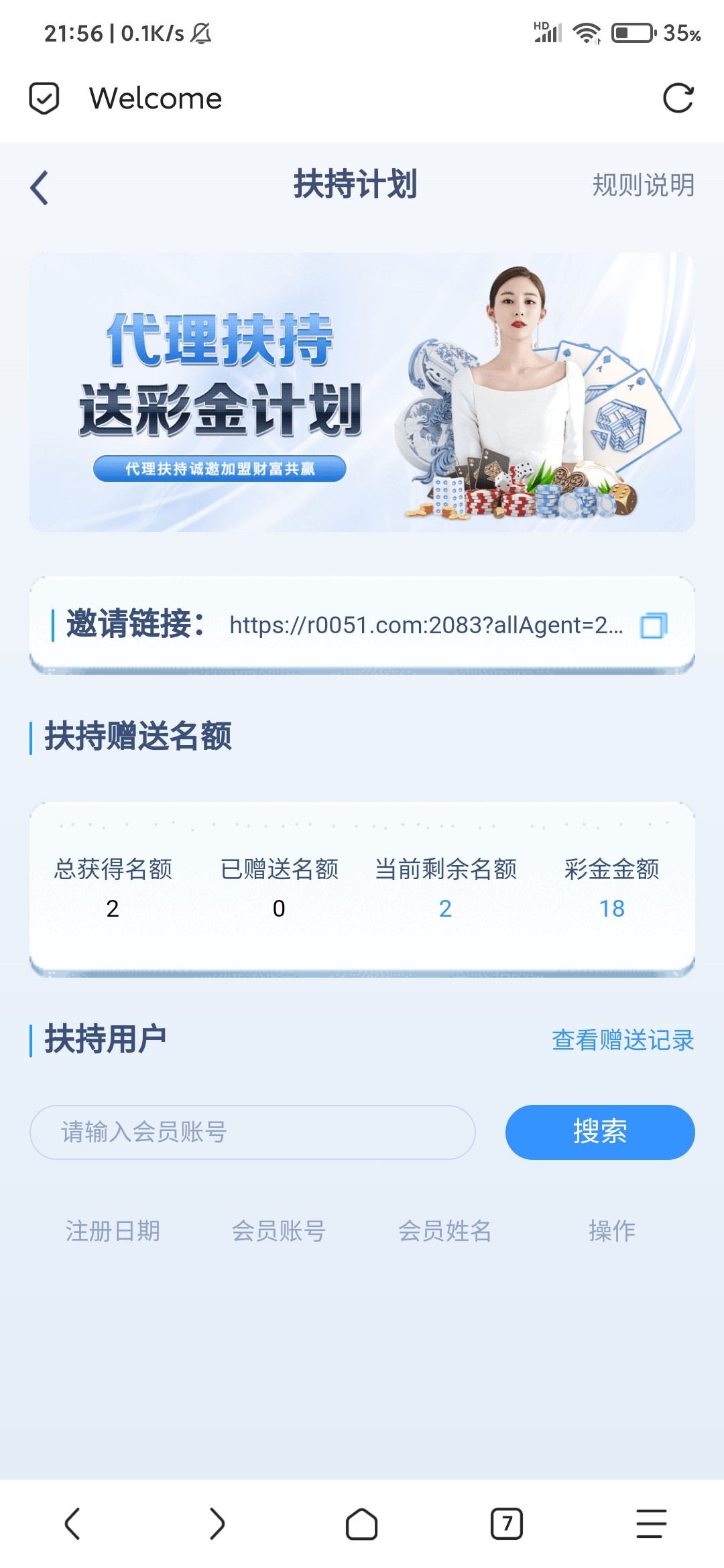
Task: Show the 7 open browser tabs
Action: (x=507, y=1524)
